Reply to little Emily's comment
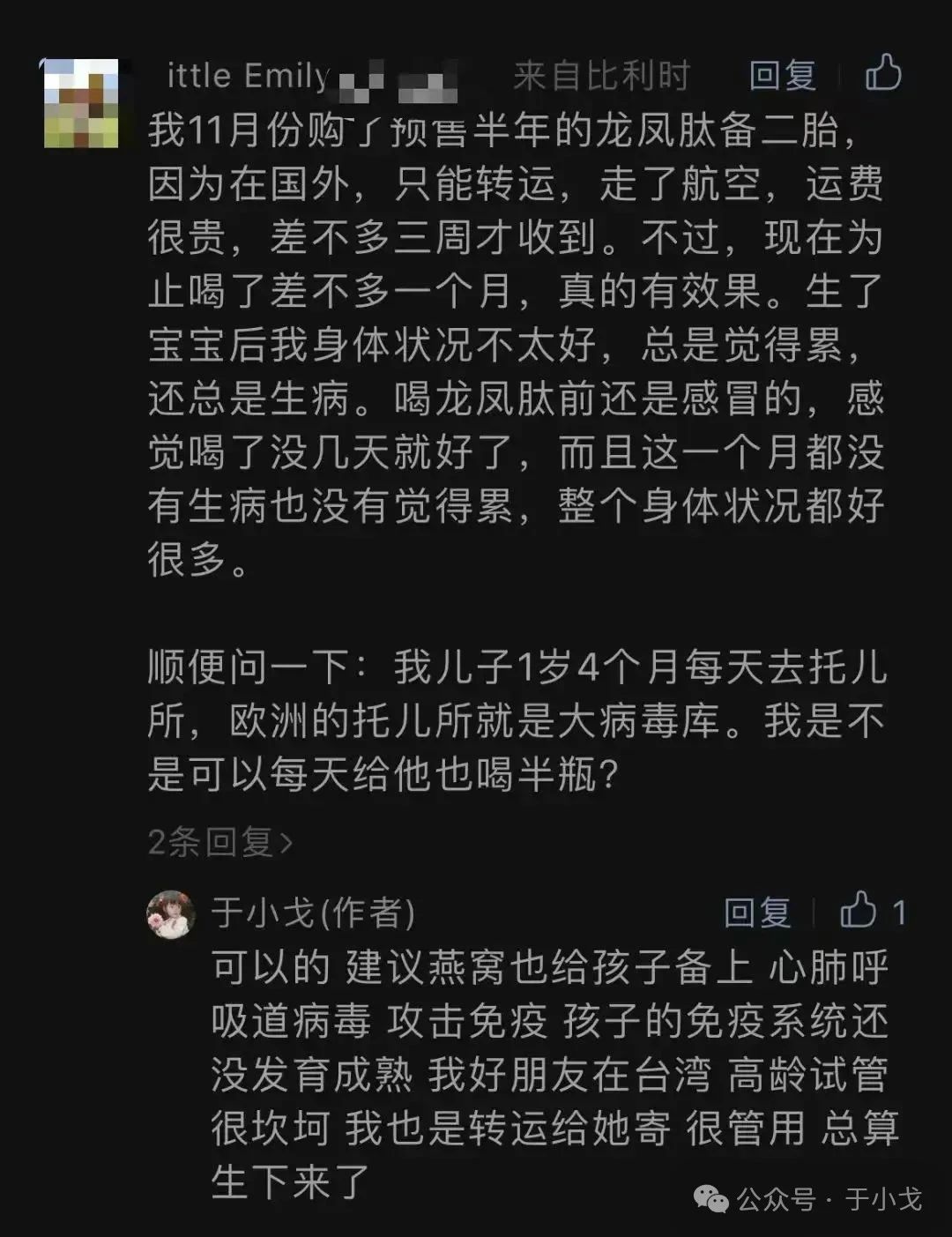The image size is (952, 1237). tap(781, 76)
